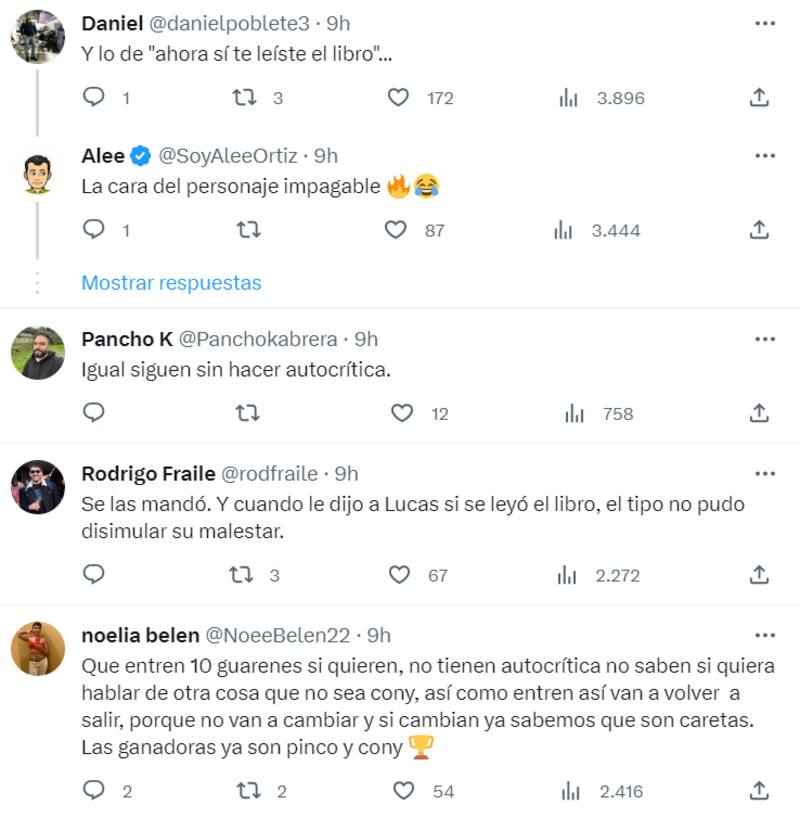This screenshot has width=800, height=817.
Task: Open the reply icon on noelia belen's tweet
Action: click(94, 789)
